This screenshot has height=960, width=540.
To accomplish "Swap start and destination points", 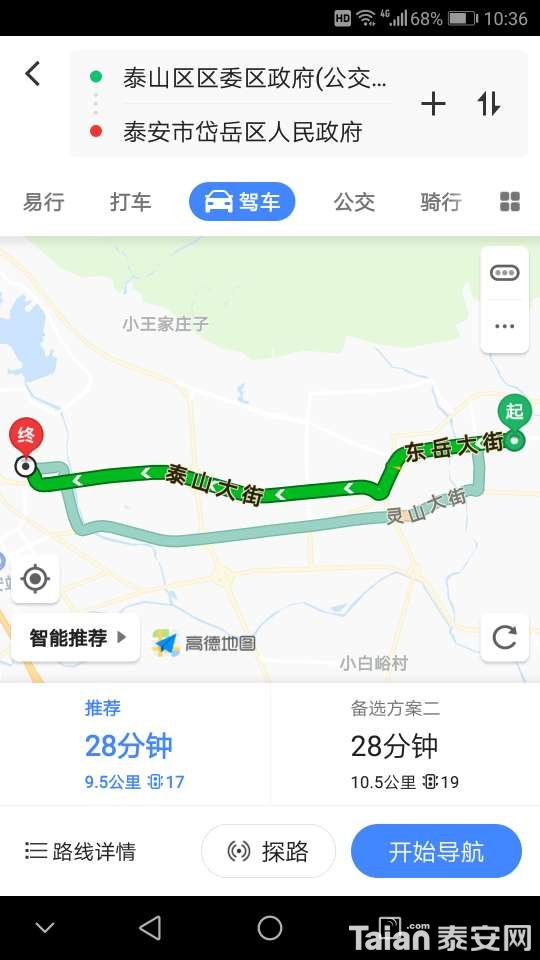I will (489, 103).
